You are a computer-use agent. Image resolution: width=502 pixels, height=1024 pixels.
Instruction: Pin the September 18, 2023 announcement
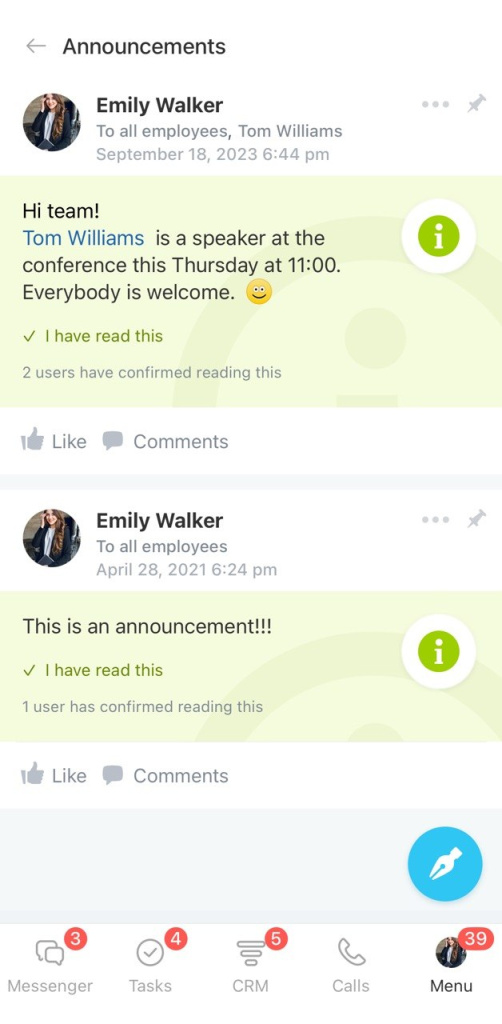click(x=477, y=104)
